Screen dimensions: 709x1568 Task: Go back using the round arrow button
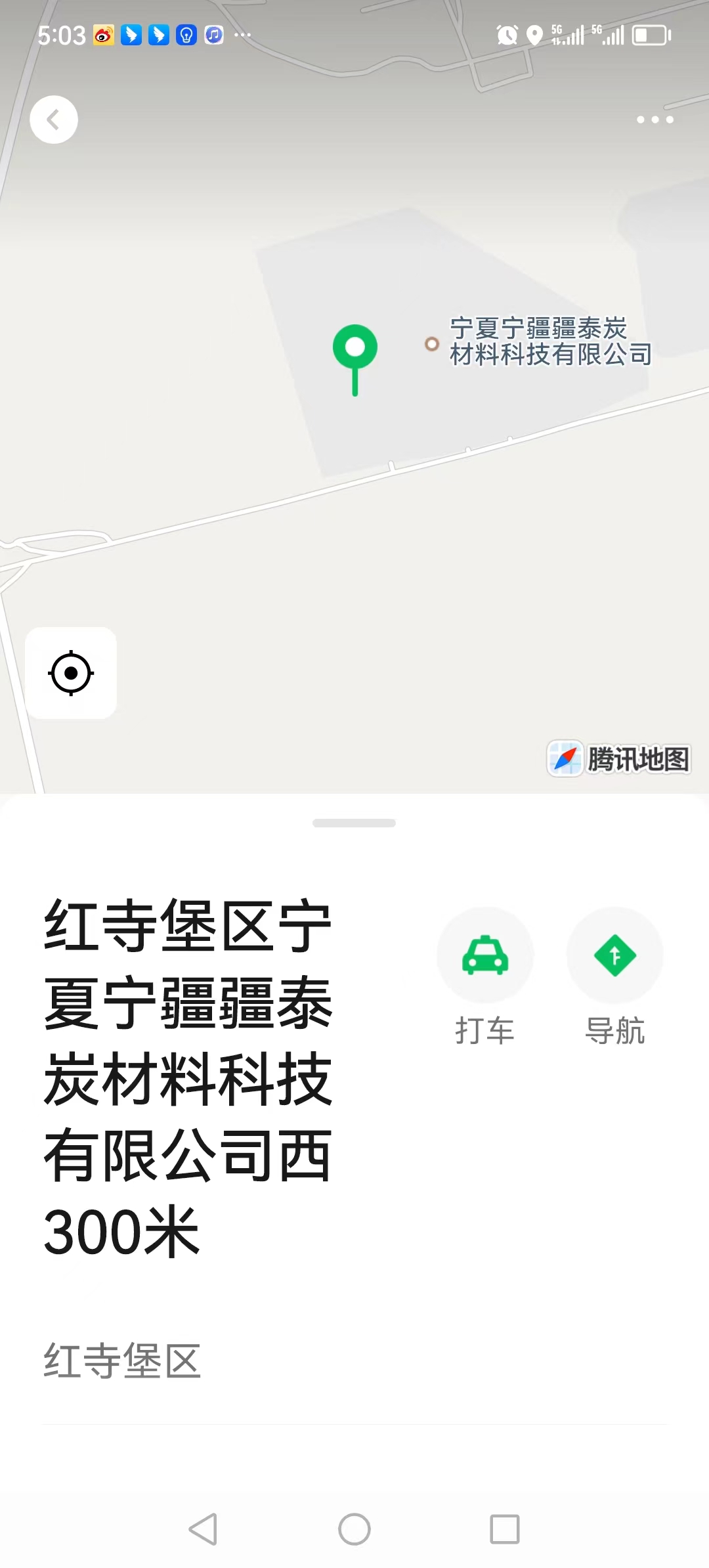point(54,120)
